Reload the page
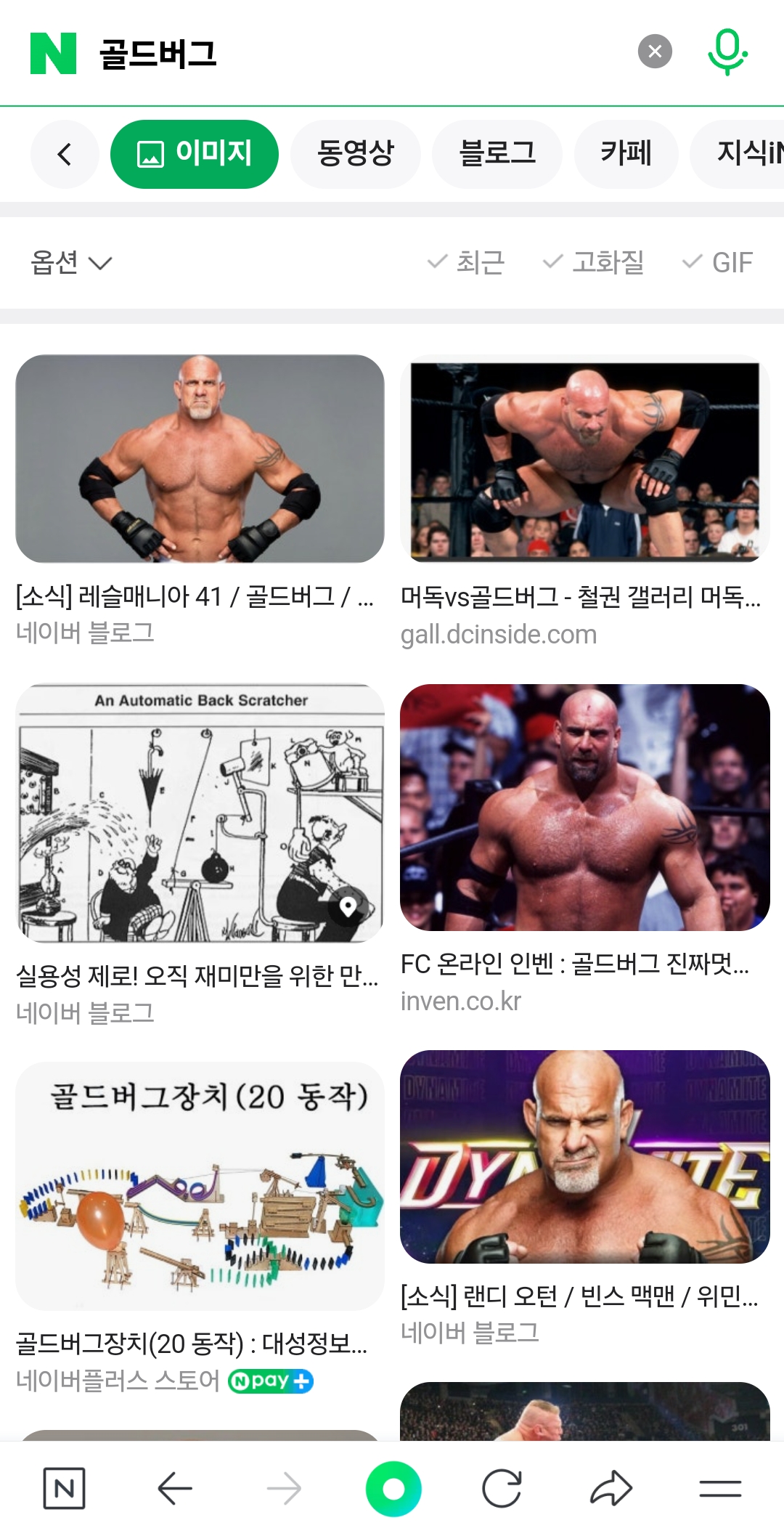This screenshot has height=1536, width=784. pos(502,1490)
